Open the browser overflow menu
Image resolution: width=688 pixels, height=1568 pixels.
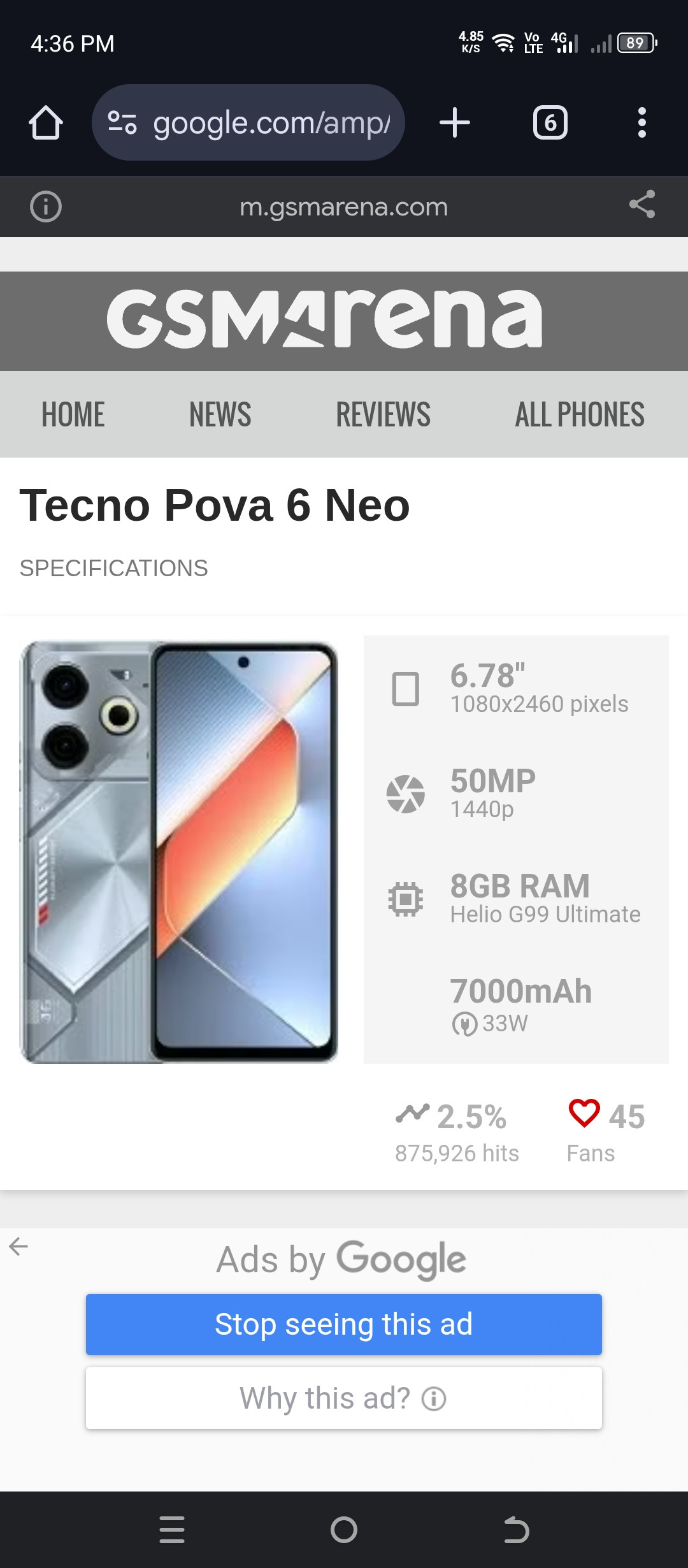[x=642, y=122]
